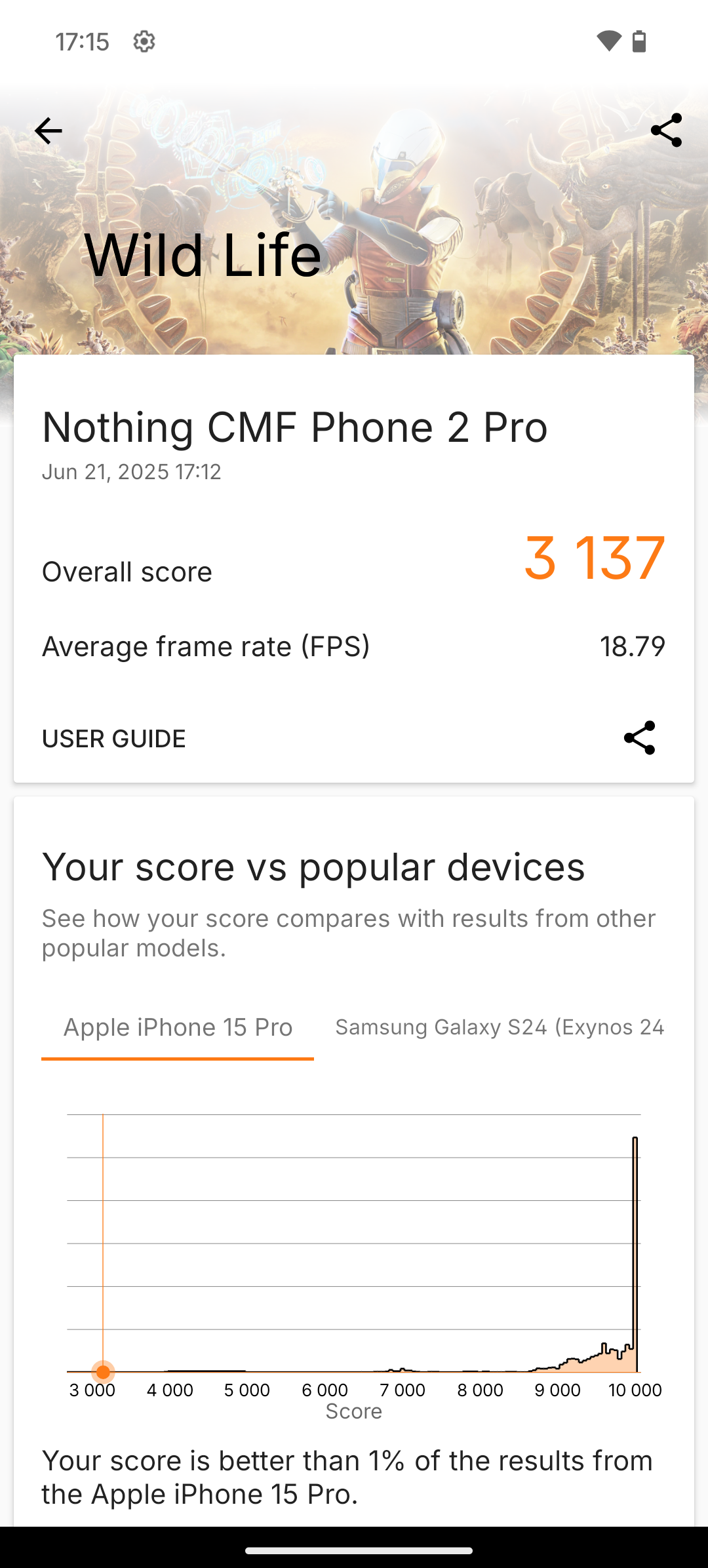This screenshot has height=1568, width=708.
Task: Click the clock in the status bar
Action: 83,41
